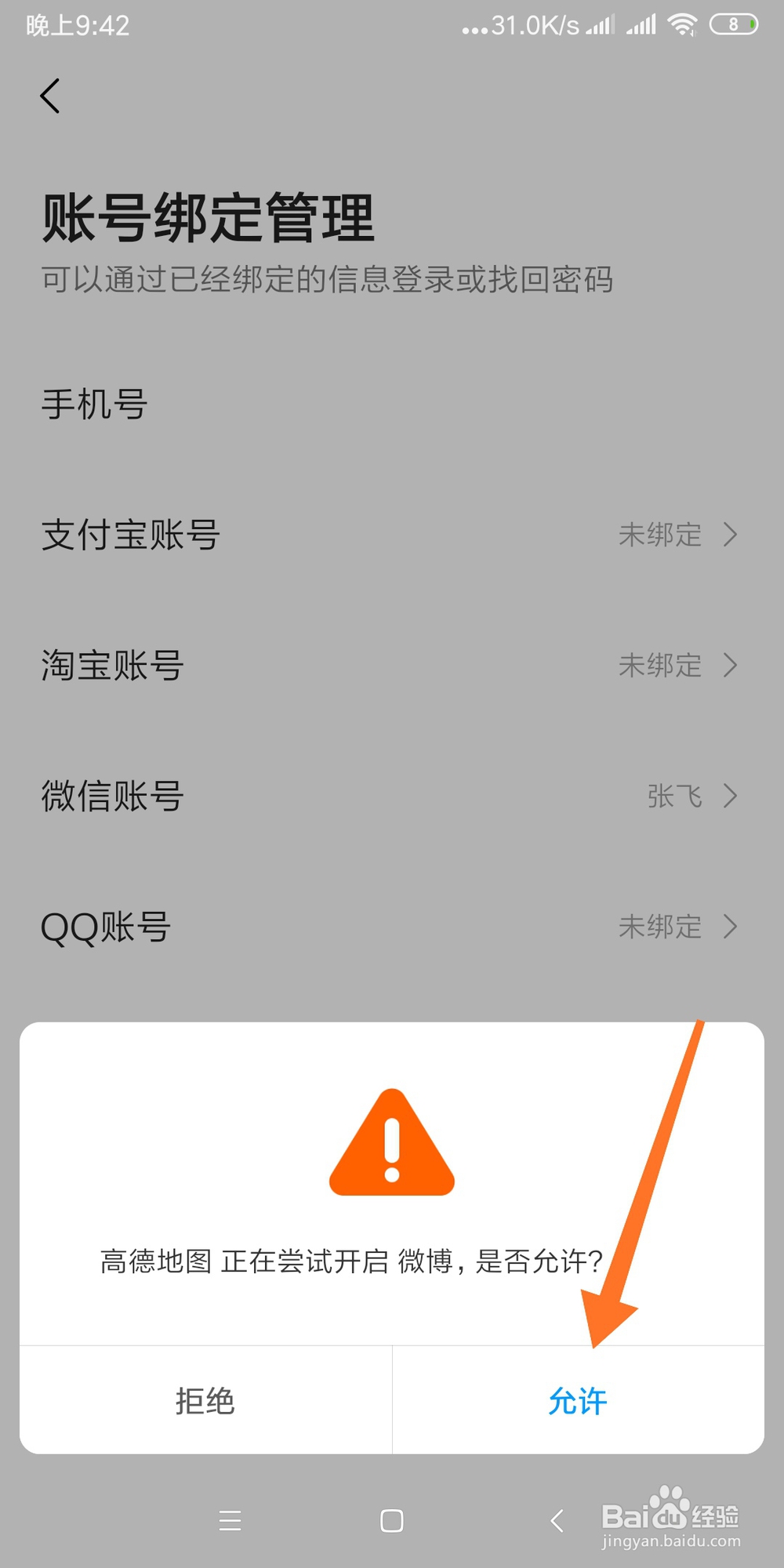The width and height of the screenshot is (784, 1568).
Task: Tap the system home button
Action: pos(391,1521)
